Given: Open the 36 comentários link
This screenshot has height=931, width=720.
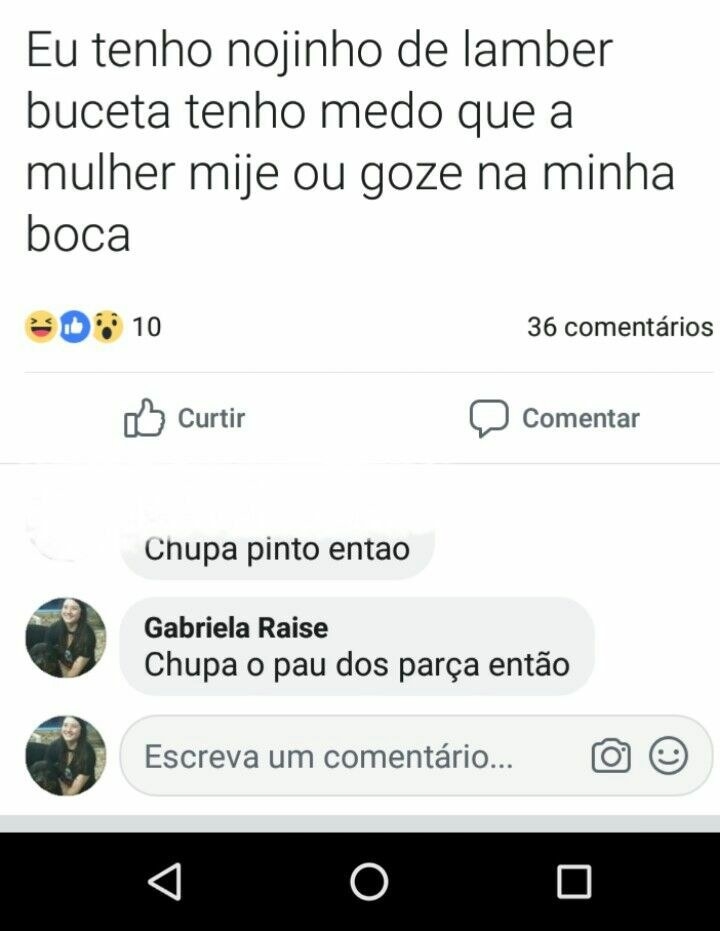Looking at the screenshot, I should pos(620,327).
